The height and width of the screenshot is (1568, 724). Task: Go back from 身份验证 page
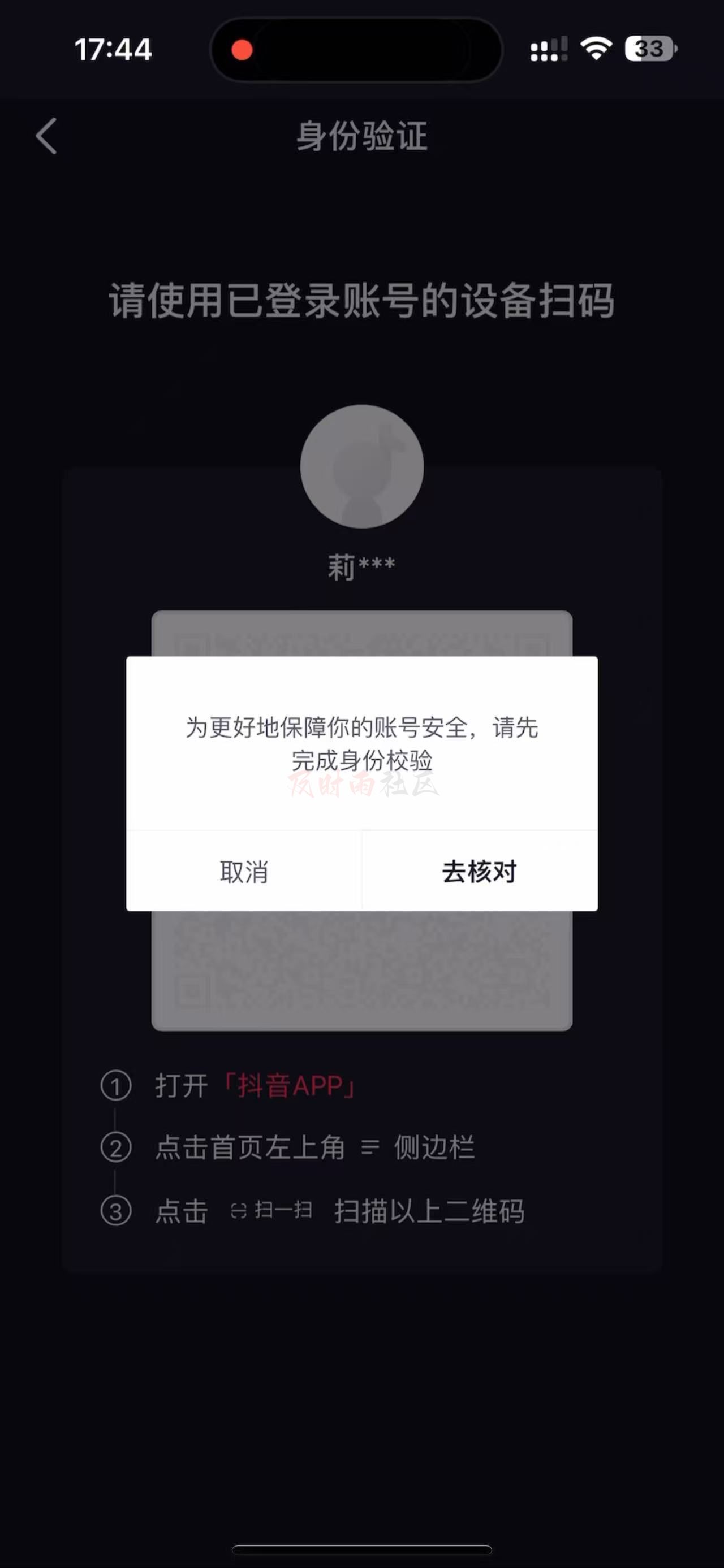click(x=46, y=136)
